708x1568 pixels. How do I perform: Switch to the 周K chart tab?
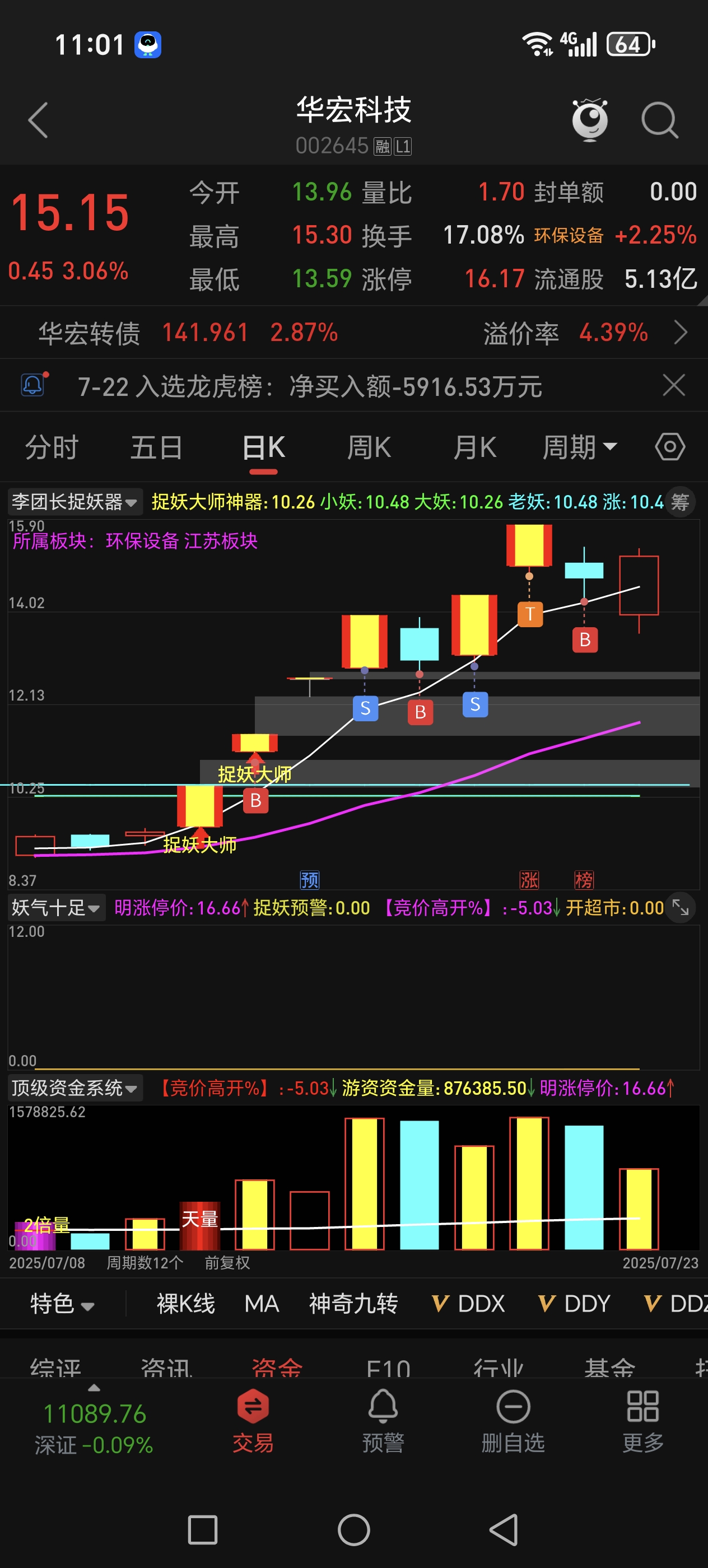pyautogui.click(x=369, y=448)
